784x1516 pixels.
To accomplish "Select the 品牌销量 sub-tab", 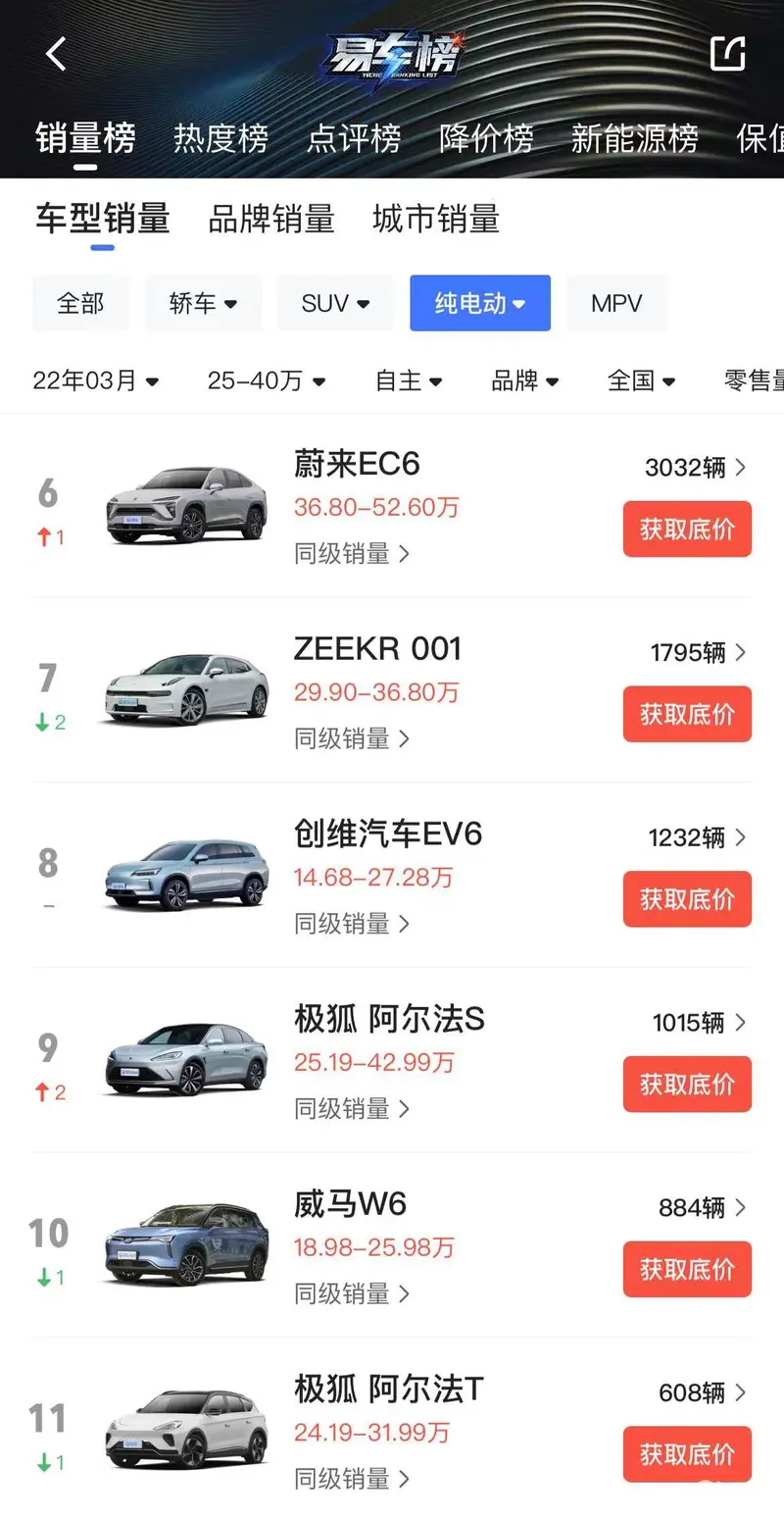I will pyautogui.click(x=271, y=219).
